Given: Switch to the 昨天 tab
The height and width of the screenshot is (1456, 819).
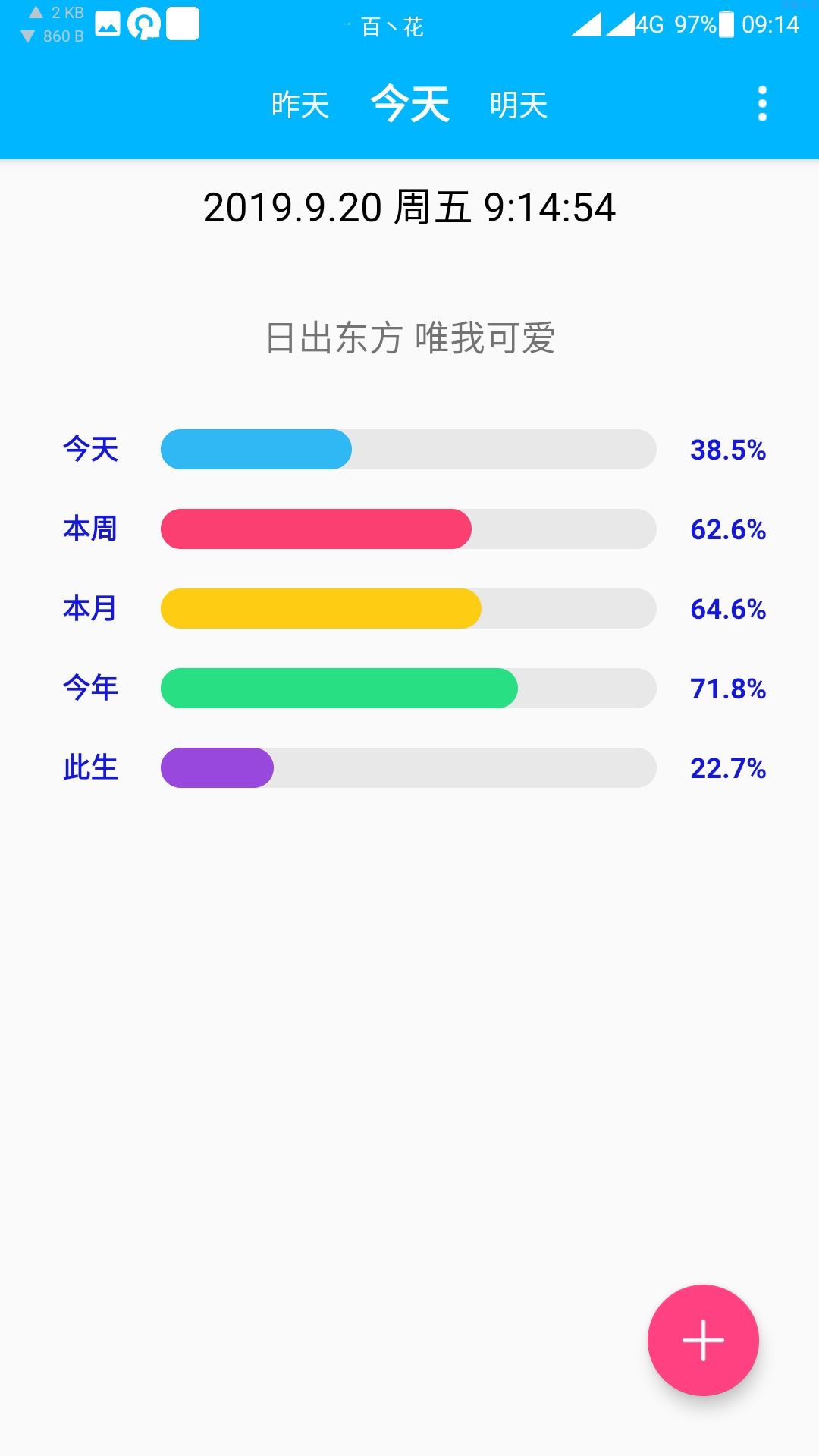Looking at the screenshot, I should pyautogui.click(x=300, y=105).
